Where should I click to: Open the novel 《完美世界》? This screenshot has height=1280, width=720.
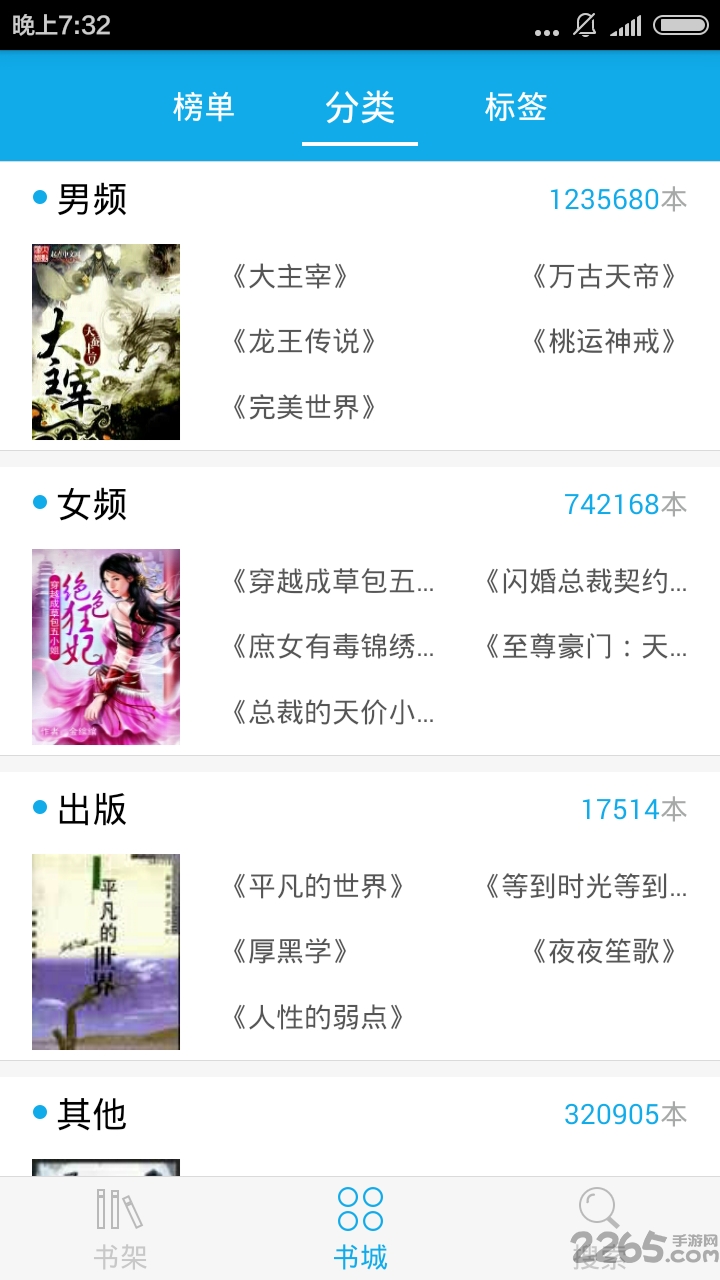point(305,407)
